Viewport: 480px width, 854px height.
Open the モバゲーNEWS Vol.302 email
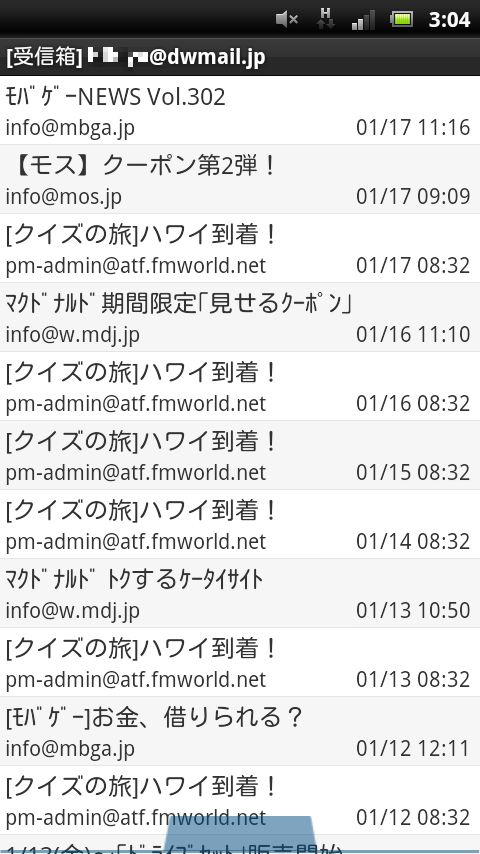point(240,110)
